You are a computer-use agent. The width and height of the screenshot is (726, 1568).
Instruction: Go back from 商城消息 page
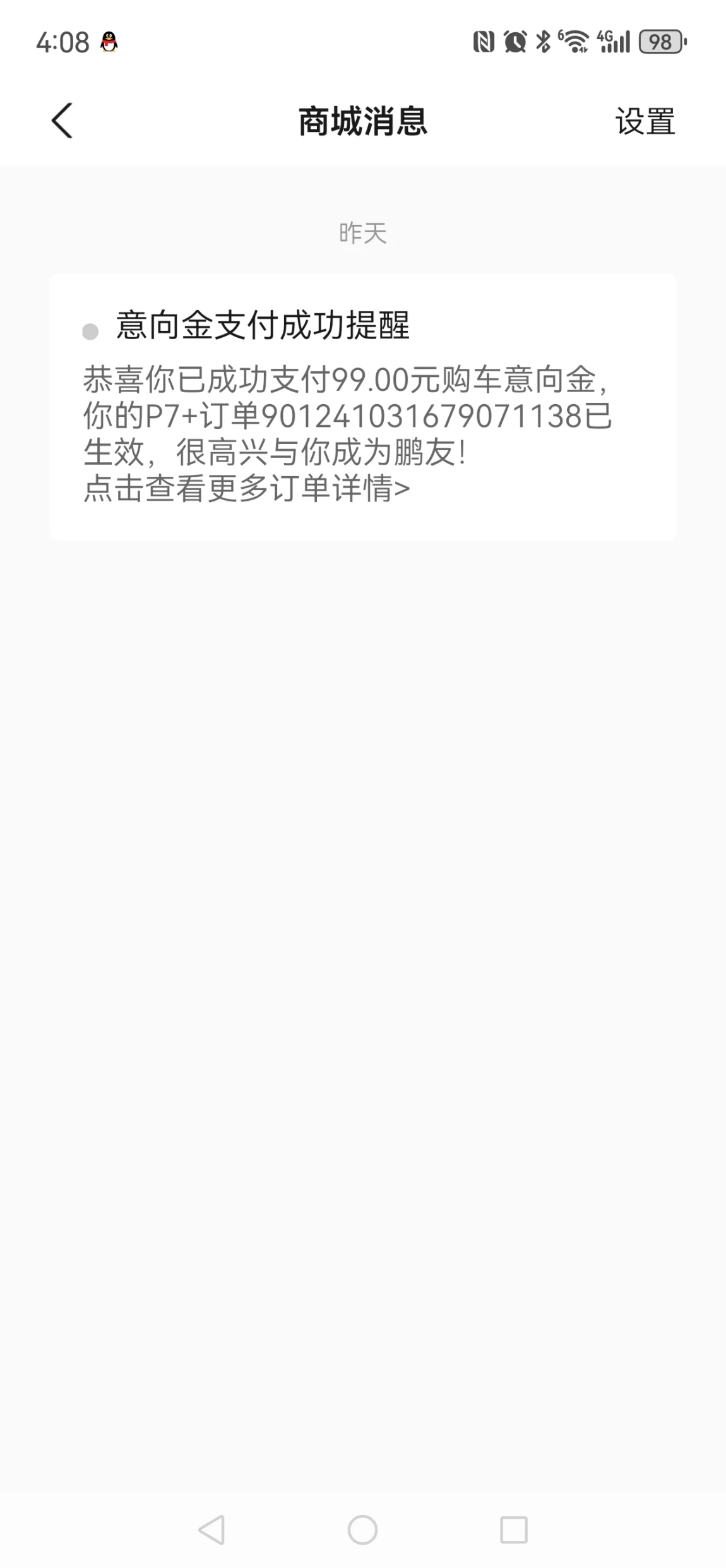(62, 121)
